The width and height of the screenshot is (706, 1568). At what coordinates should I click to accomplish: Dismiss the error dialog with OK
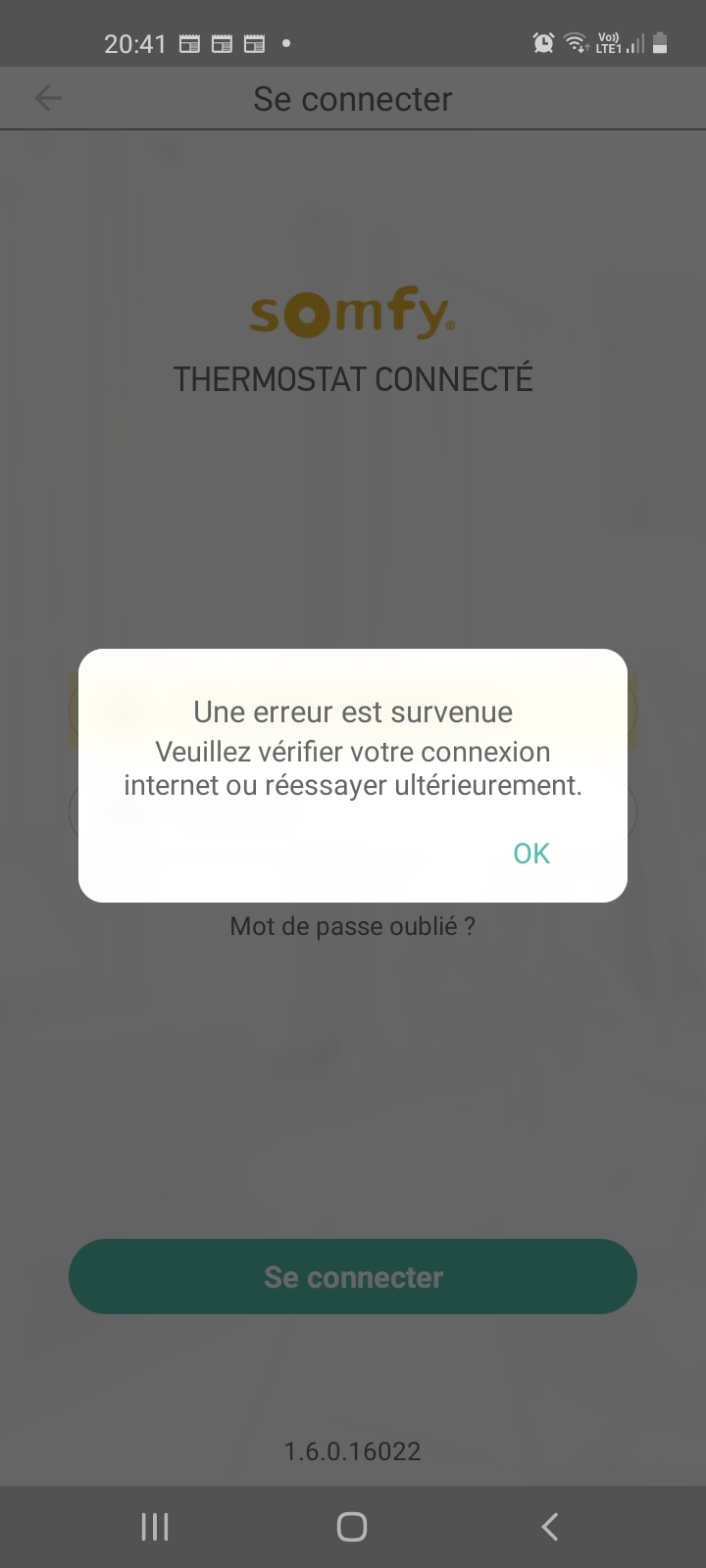coord(531,854)
